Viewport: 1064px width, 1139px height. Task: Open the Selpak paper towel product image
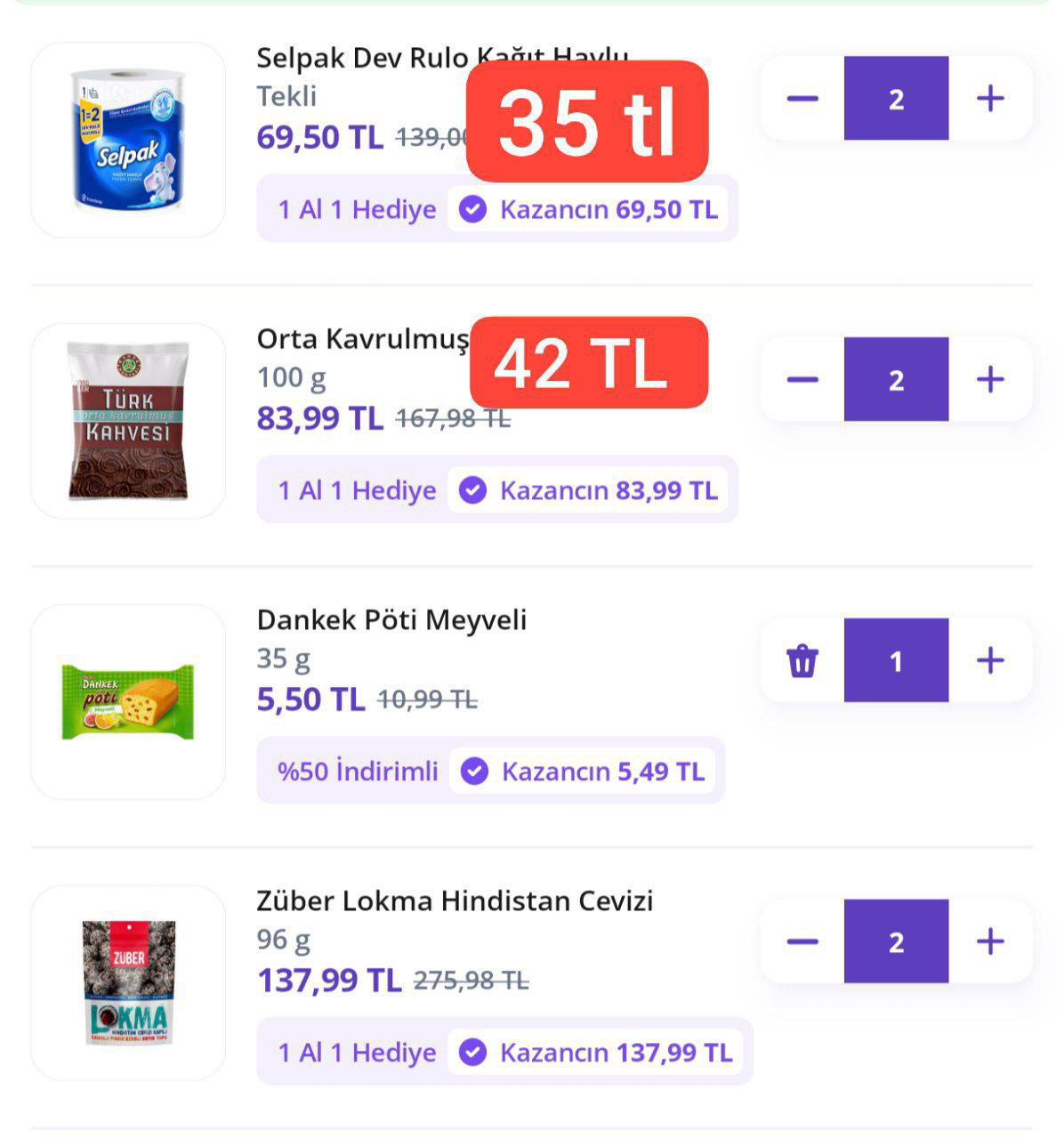tap(128, 140)
